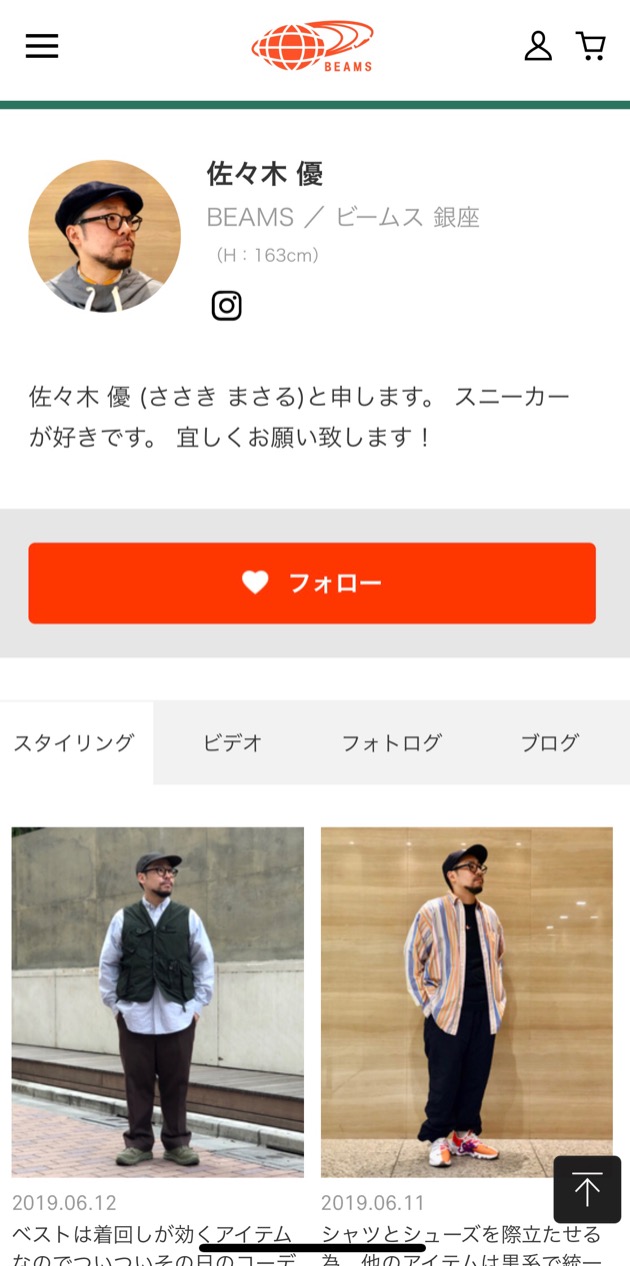
Task: Switch to the ビデオ tab
Action: click(232, 743)
